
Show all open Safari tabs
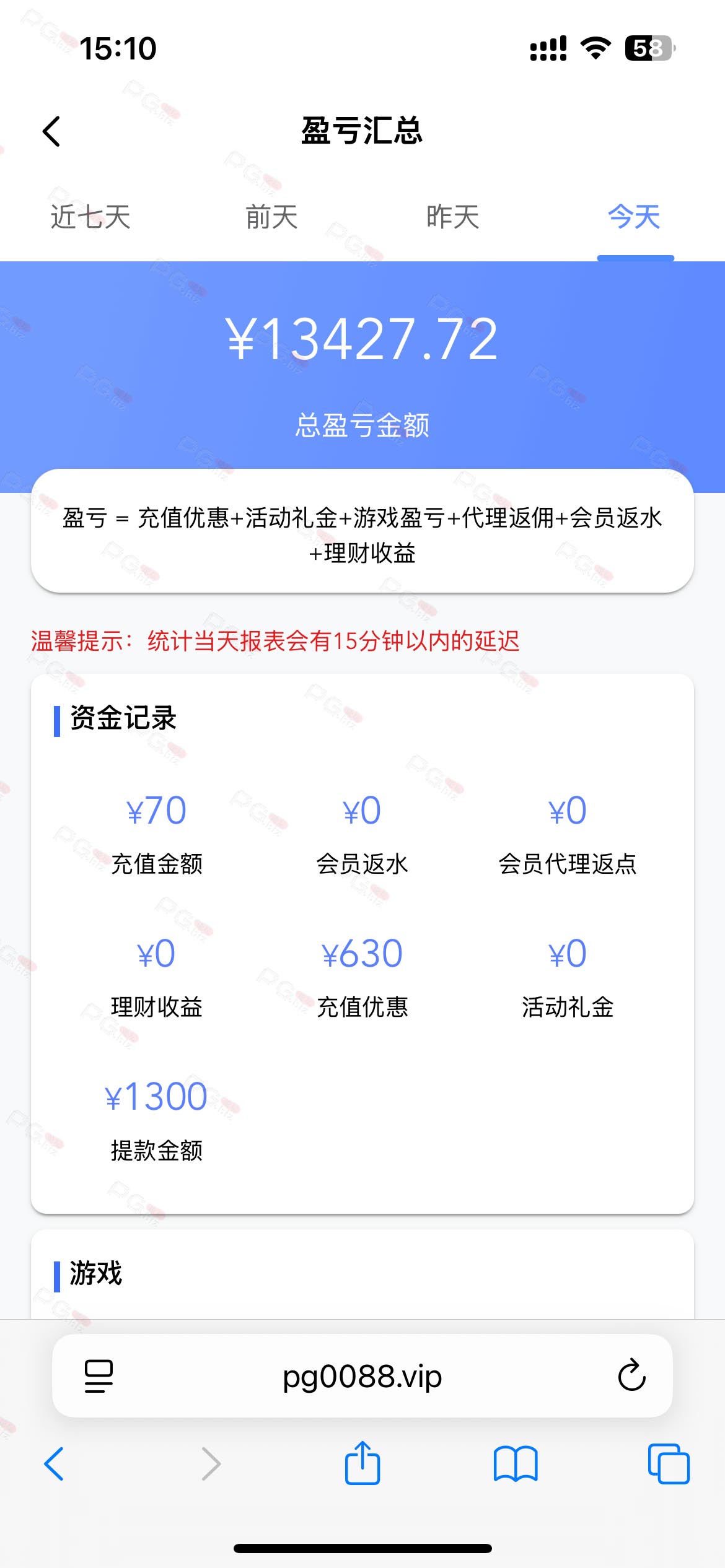coord(669,1464)
